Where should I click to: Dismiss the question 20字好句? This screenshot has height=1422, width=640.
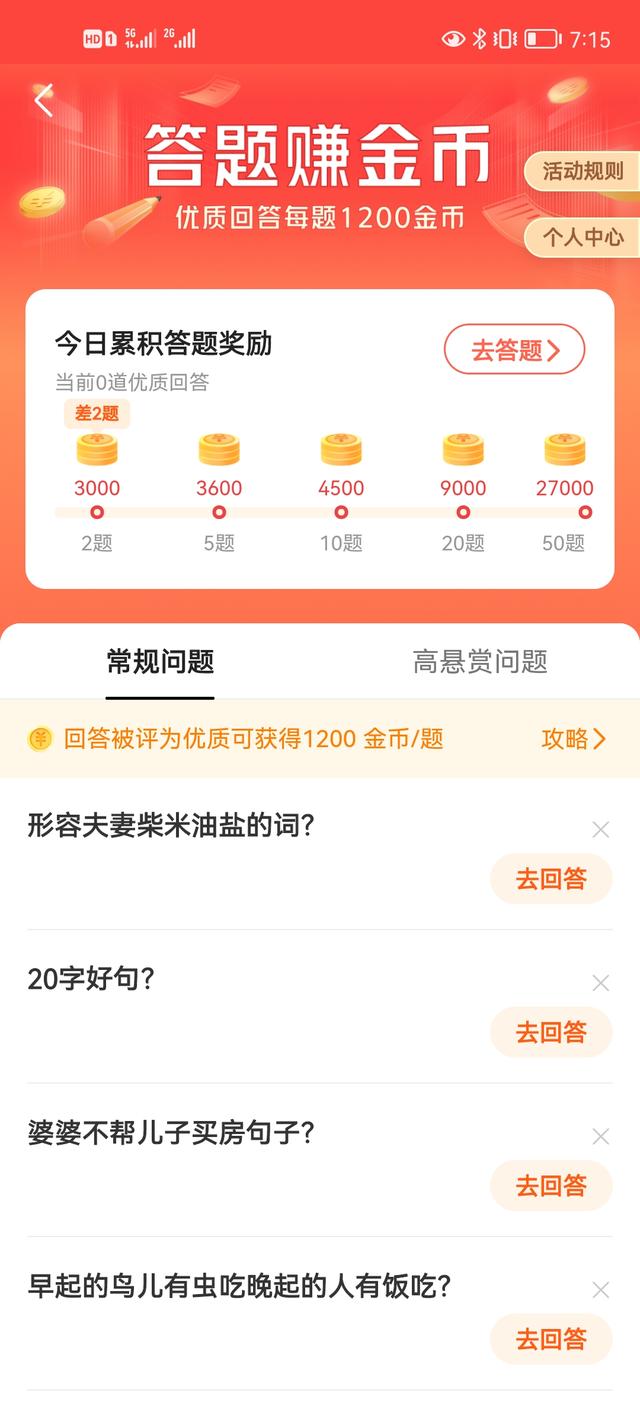pyautogui.click(x=600, y=983)
